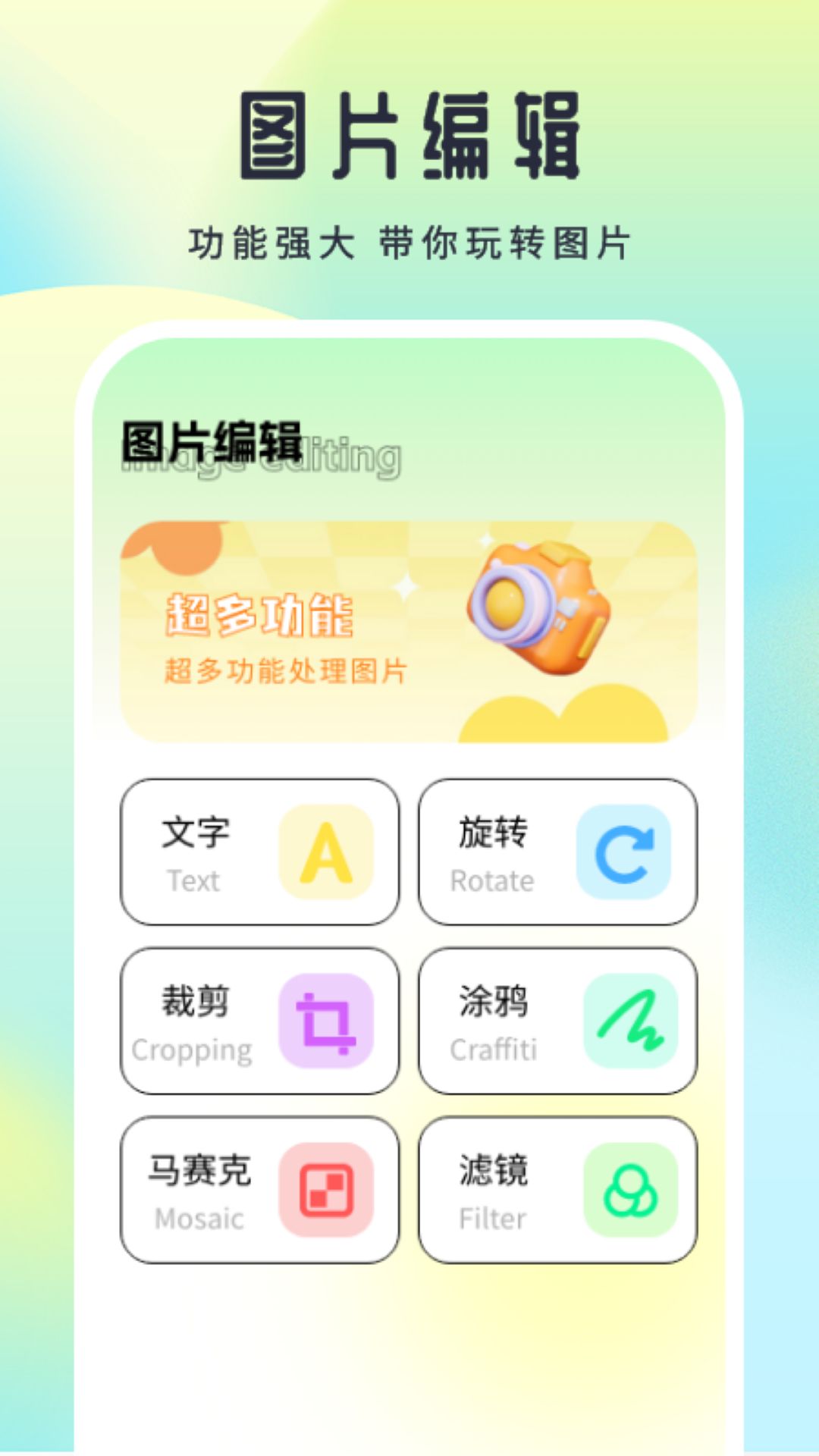
Task: Select the yellow "A" Text tool icon
Action: pos(325,852)
